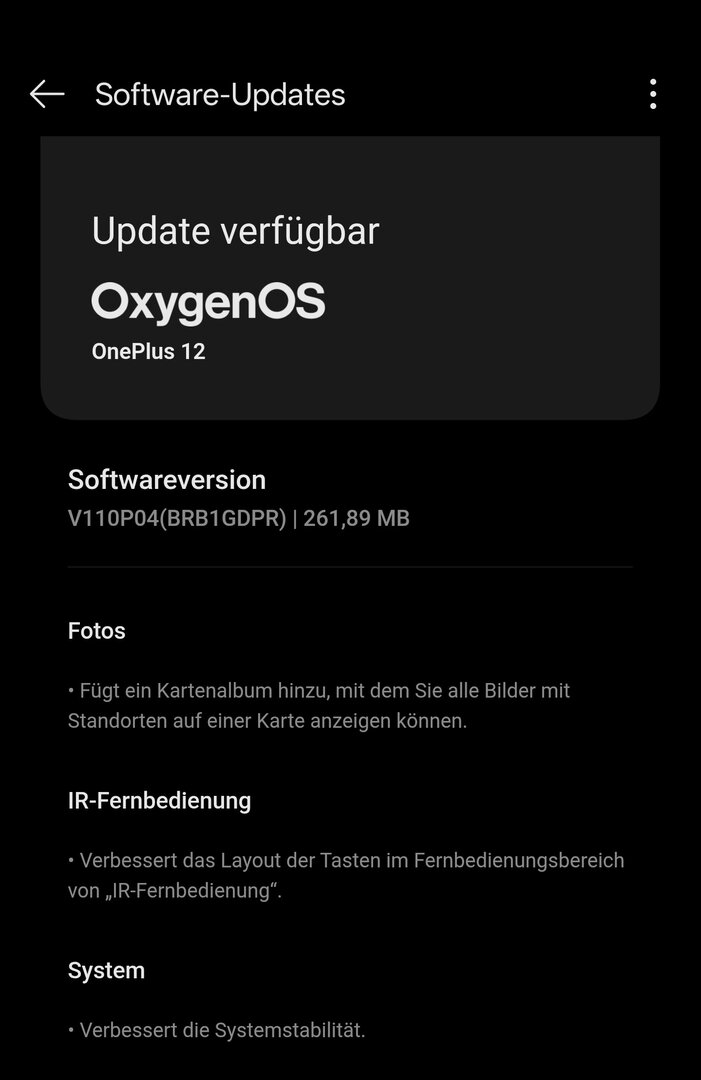Go back from Software-Updates
This screenshot has height=1080, width=701.
tap(47, 94)
